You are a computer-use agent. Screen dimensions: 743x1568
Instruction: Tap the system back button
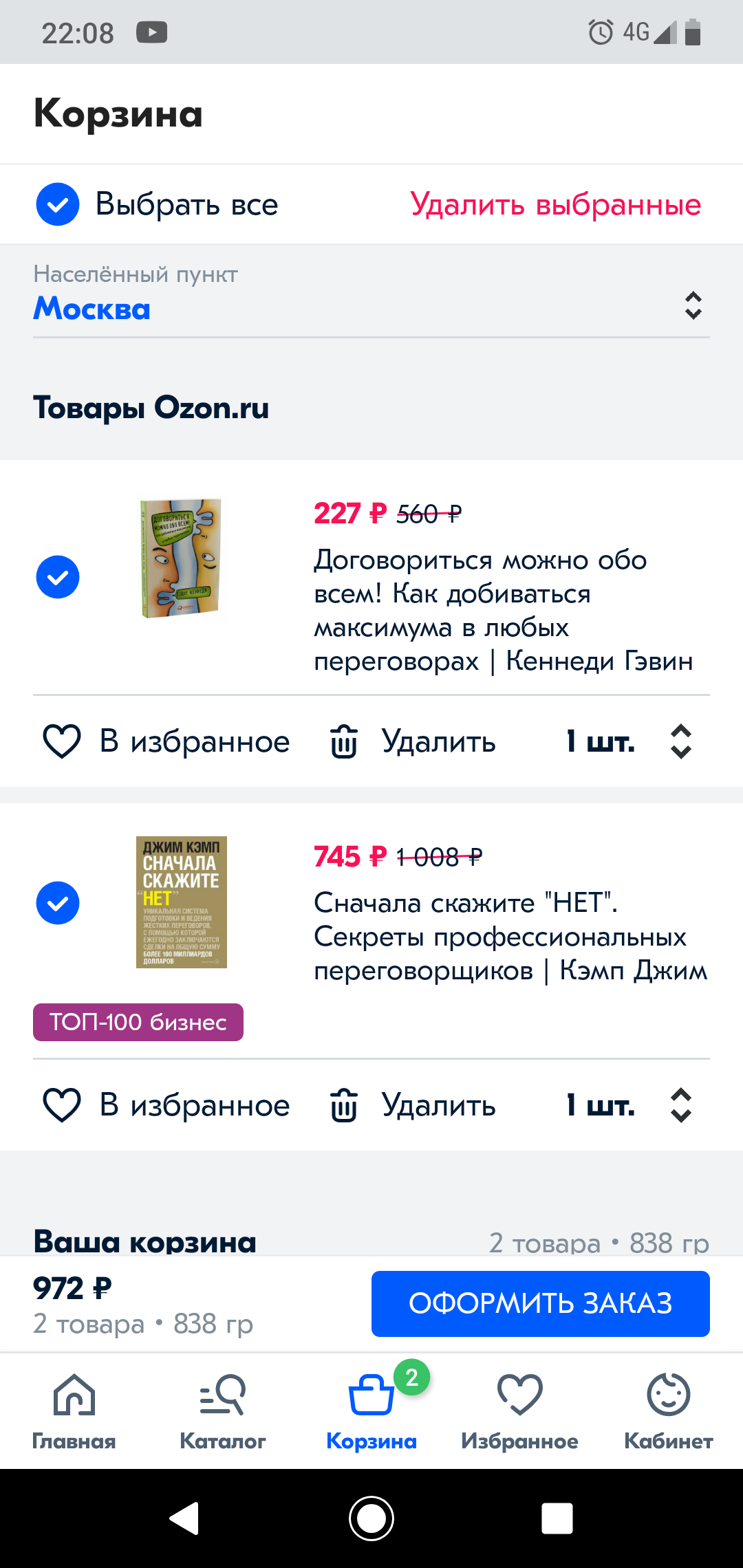coord(184,1518)
